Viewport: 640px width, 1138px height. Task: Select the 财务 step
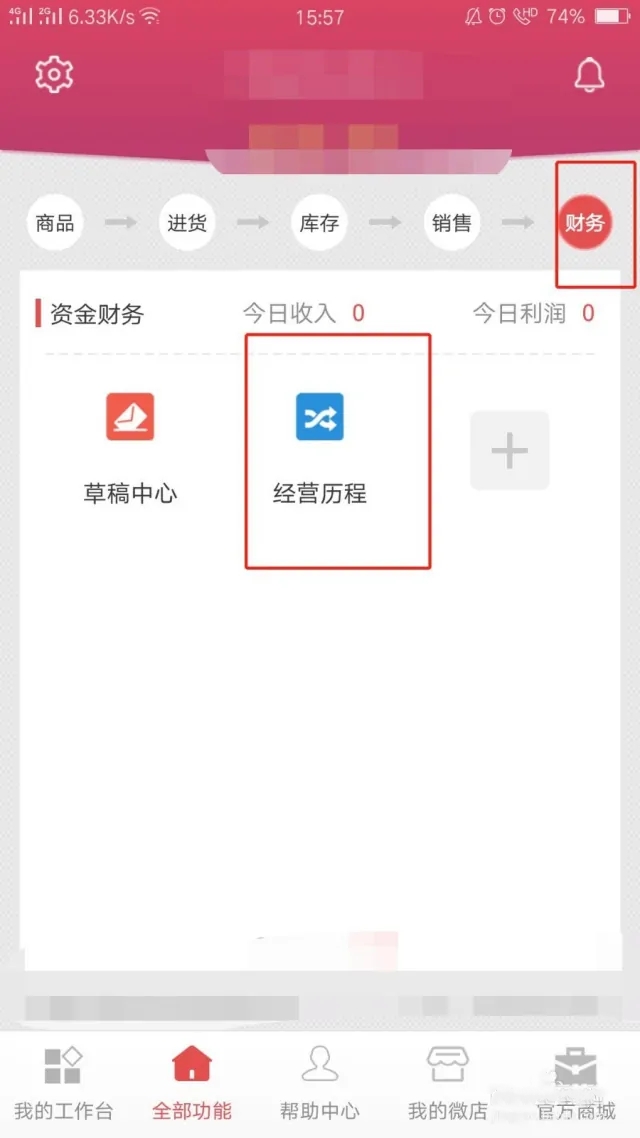(x=585, y=223)
